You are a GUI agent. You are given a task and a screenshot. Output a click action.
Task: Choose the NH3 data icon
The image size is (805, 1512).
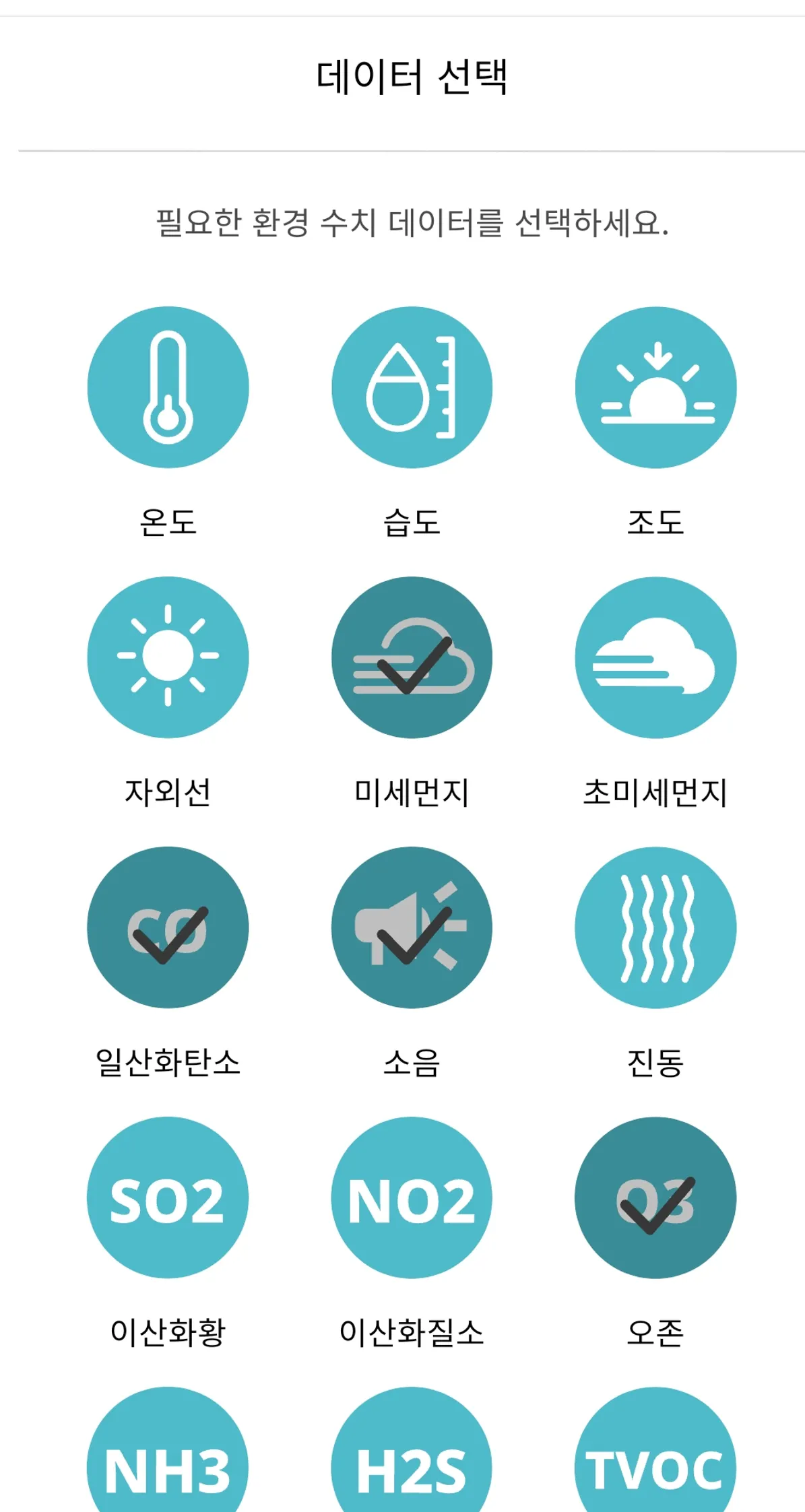(168, 1461)
